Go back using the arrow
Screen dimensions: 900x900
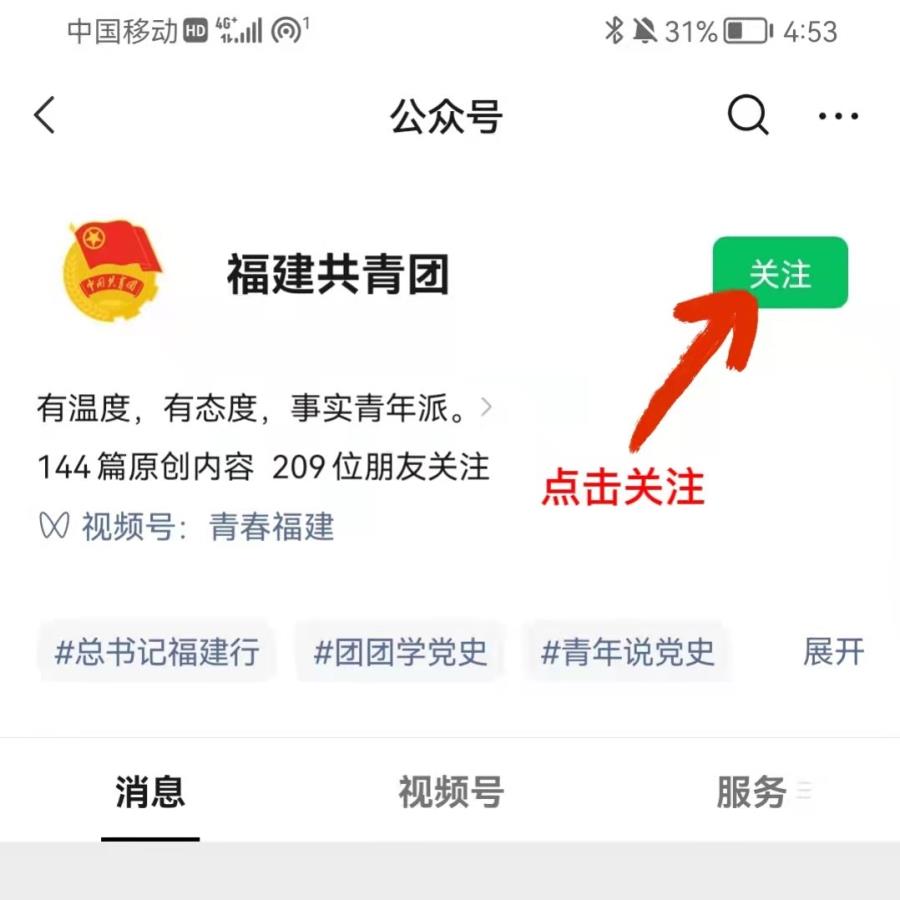[x=45, y=116]
